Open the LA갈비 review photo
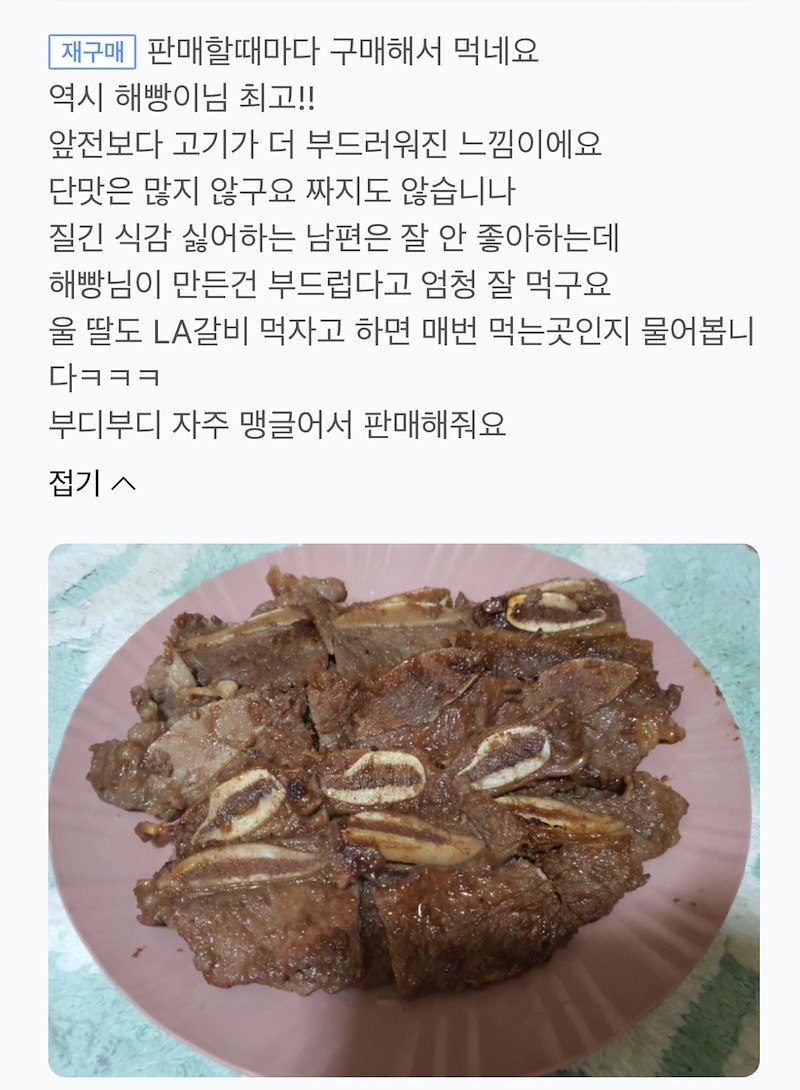The image size is (800, 1090). click(404, 809)
